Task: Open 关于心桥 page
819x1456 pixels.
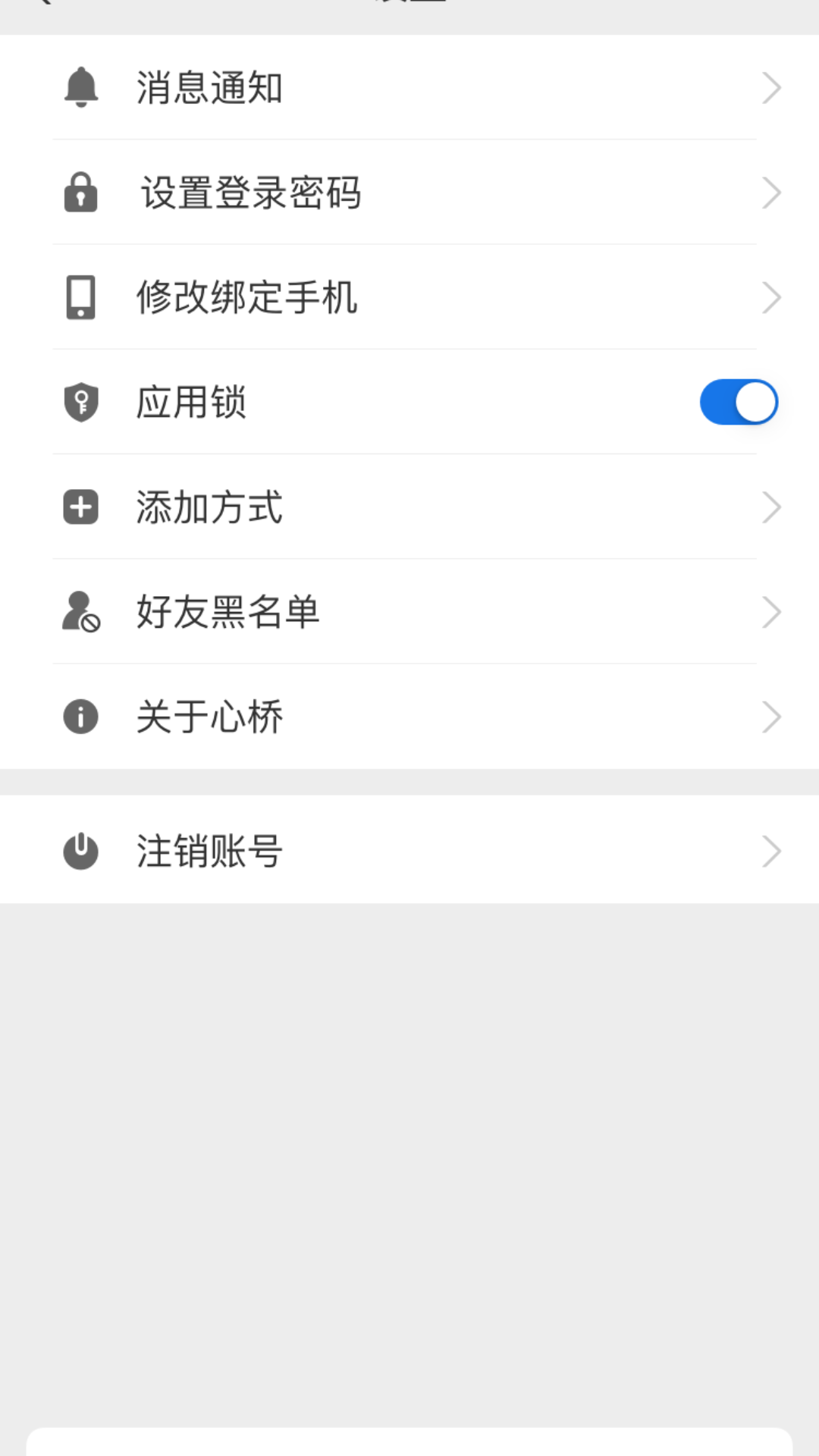Action: pyautogui.click(x=409, y=717)
